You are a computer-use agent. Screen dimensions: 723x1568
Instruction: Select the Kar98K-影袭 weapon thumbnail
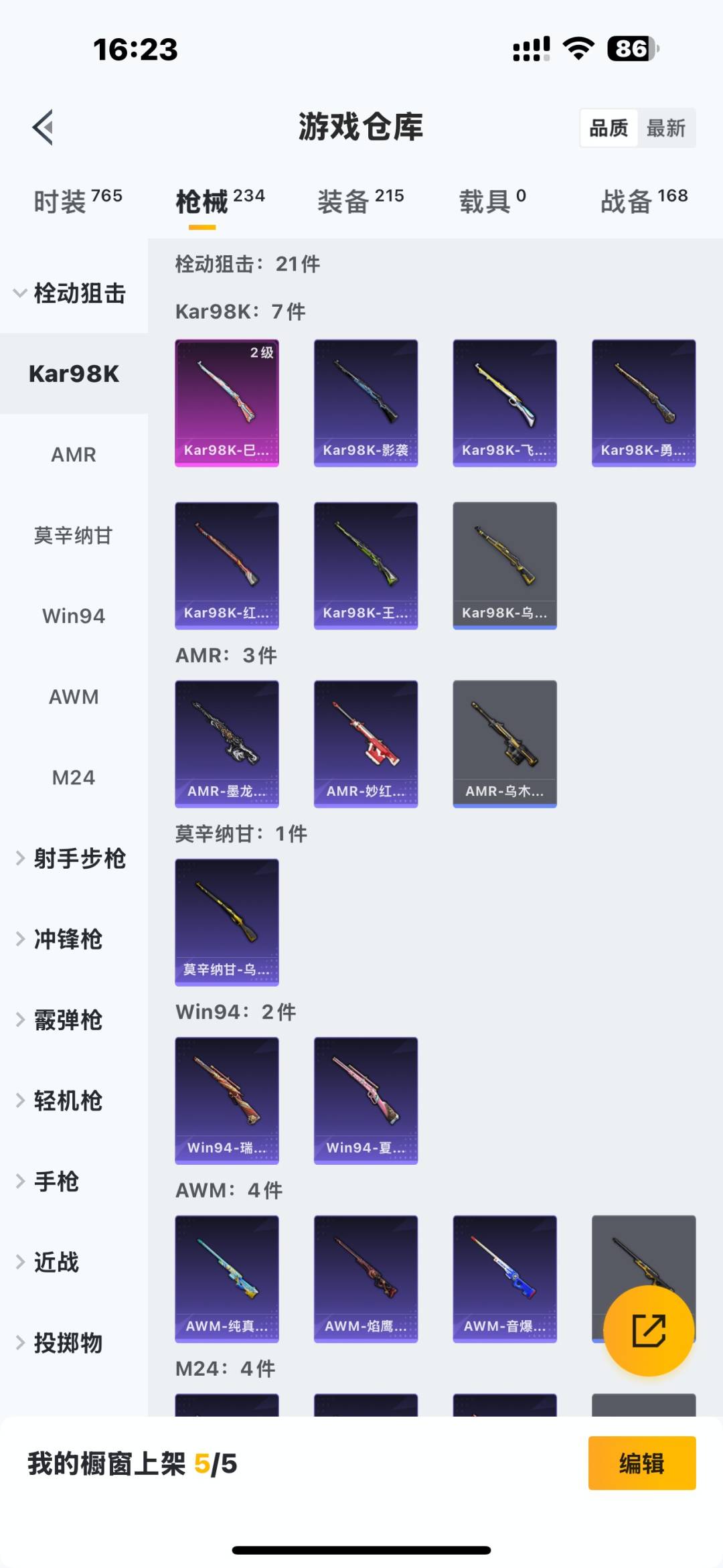pyautogui.click(x=366, y=401)
